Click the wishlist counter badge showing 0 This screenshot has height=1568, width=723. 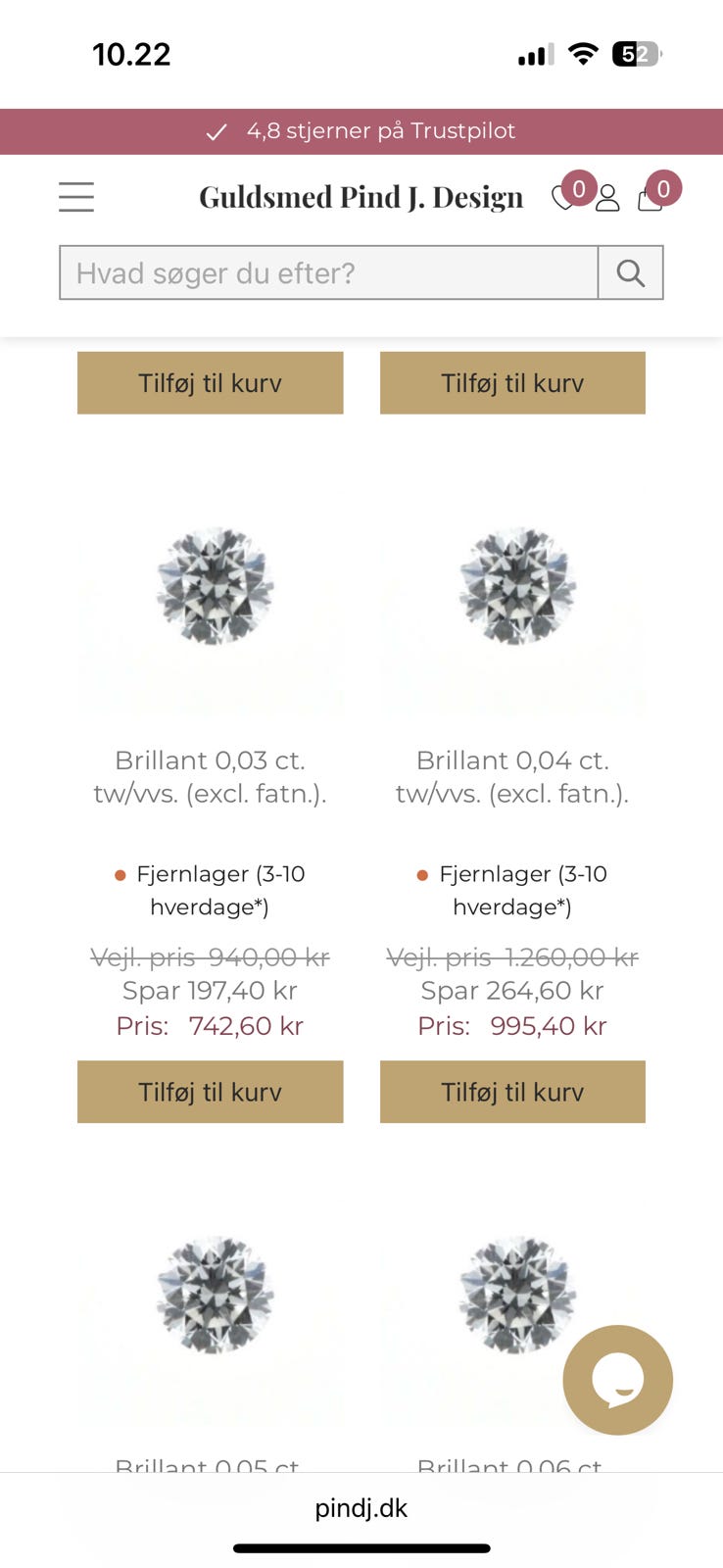[x=580, y=189]
